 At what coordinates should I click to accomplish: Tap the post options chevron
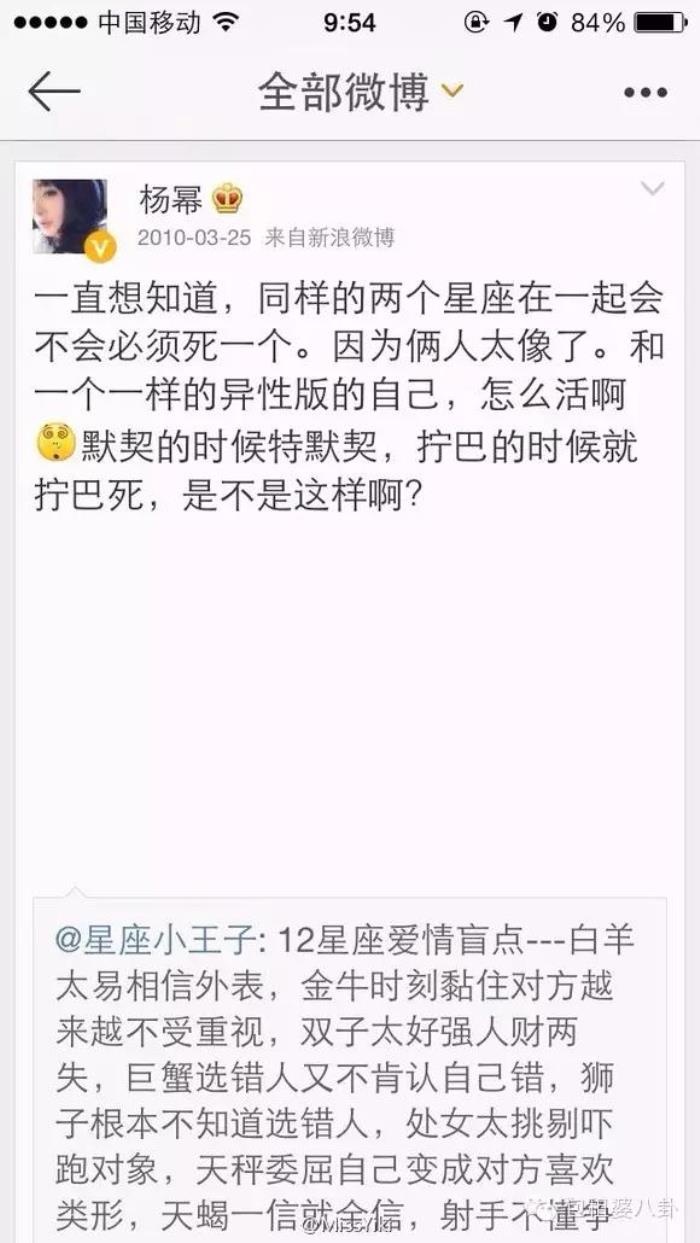(x=652, y=189)
